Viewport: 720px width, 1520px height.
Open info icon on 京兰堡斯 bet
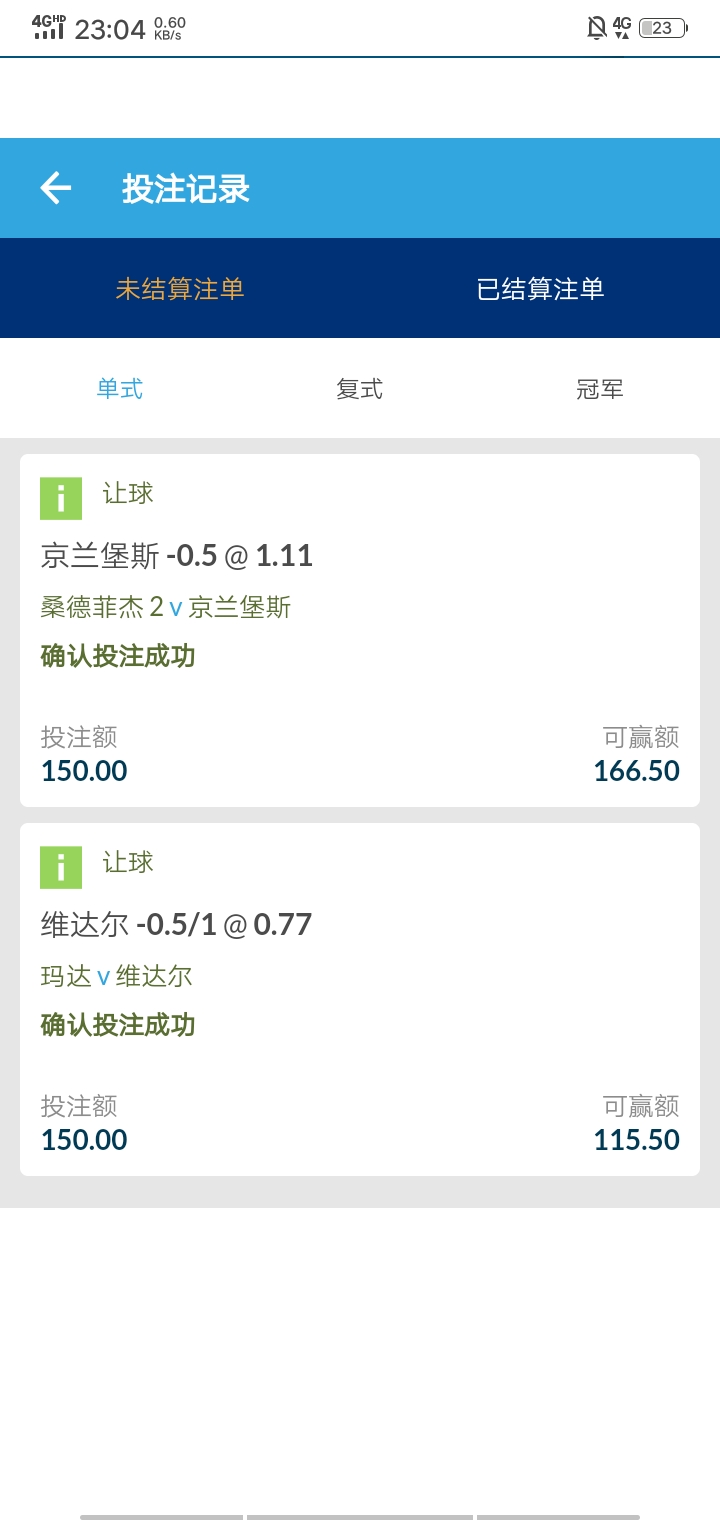[x=61, y=498]
